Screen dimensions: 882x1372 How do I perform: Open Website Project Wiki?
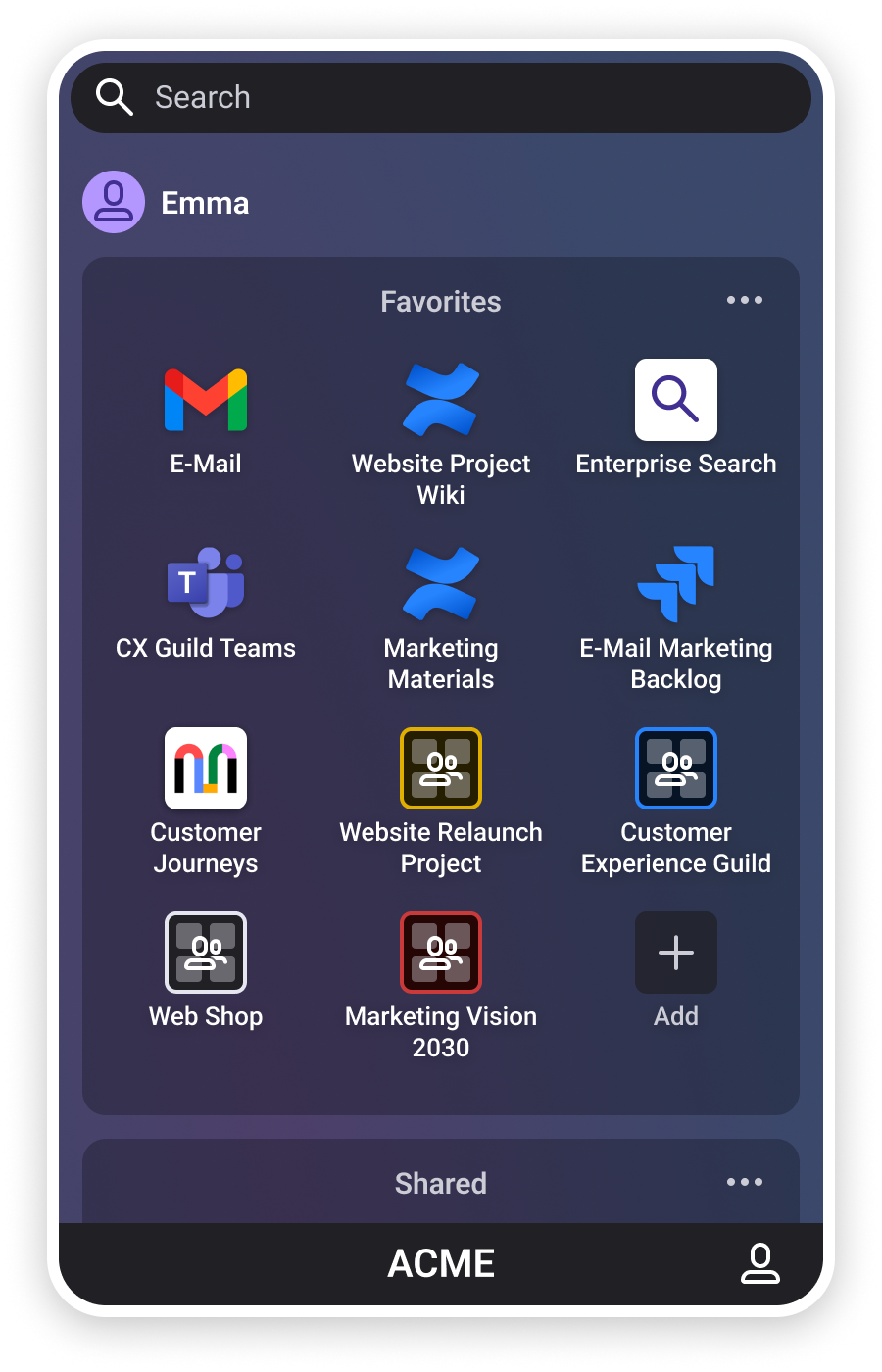click(x=441, y=400)
